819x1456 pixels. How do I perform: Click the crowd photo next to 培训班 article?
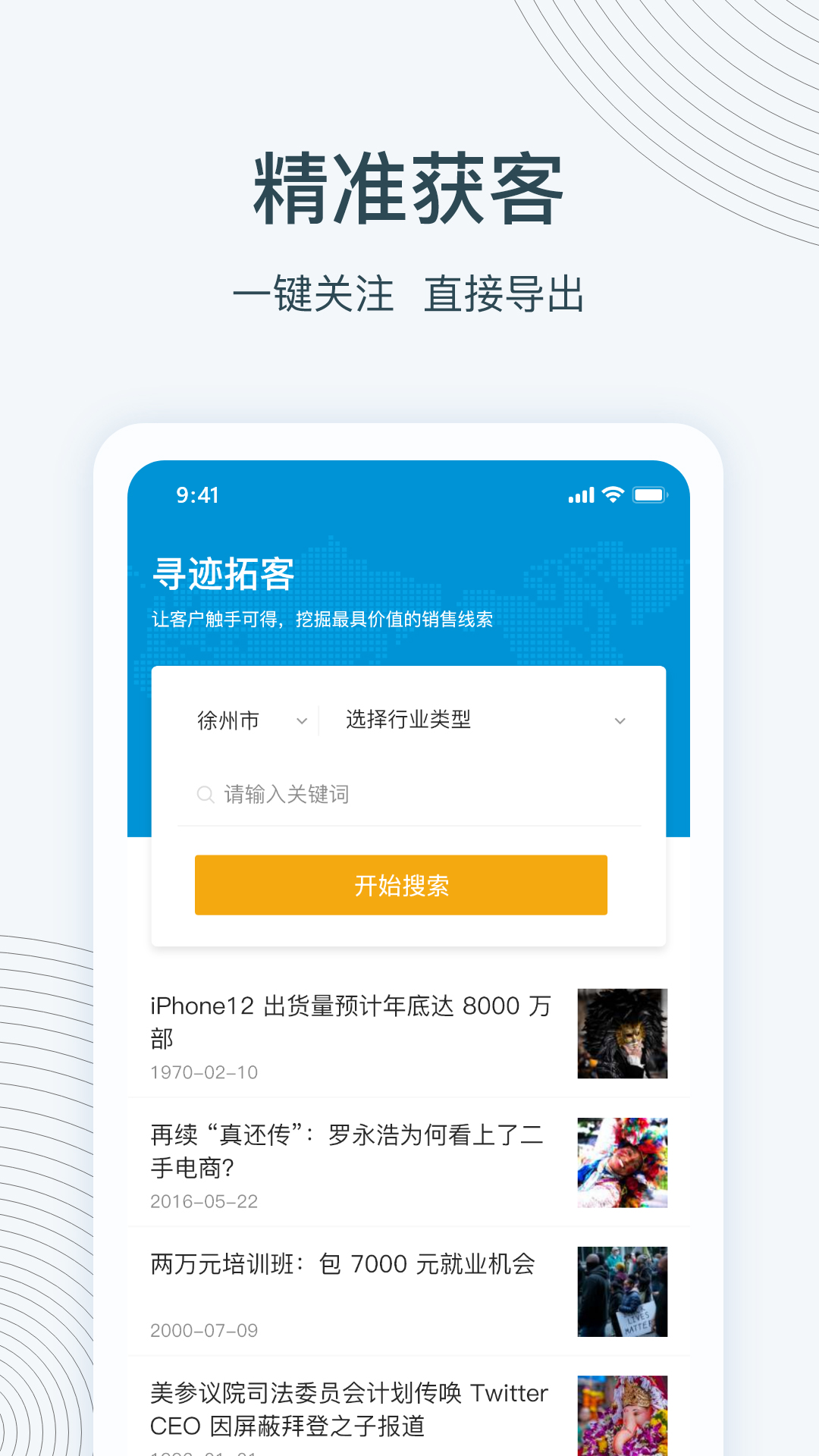(x=623, y=1293)
